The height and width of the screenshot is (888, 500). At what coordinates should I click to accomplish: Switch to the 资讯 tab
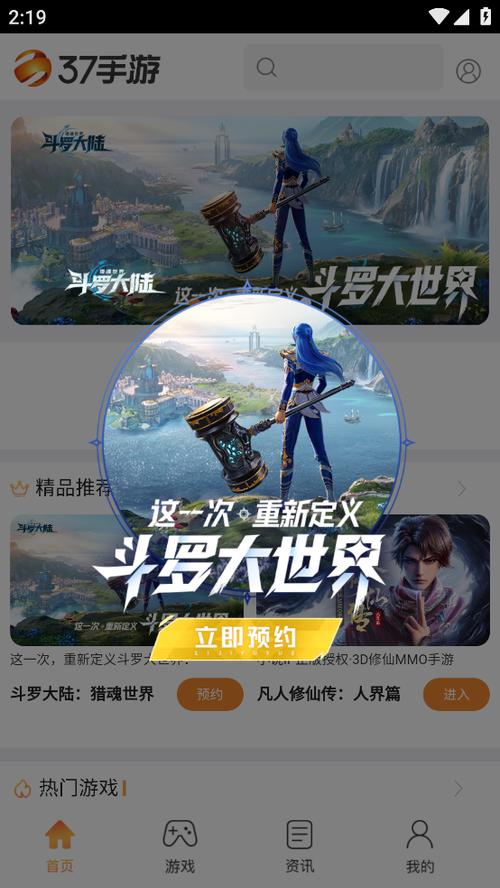click(x=300, y=846)
